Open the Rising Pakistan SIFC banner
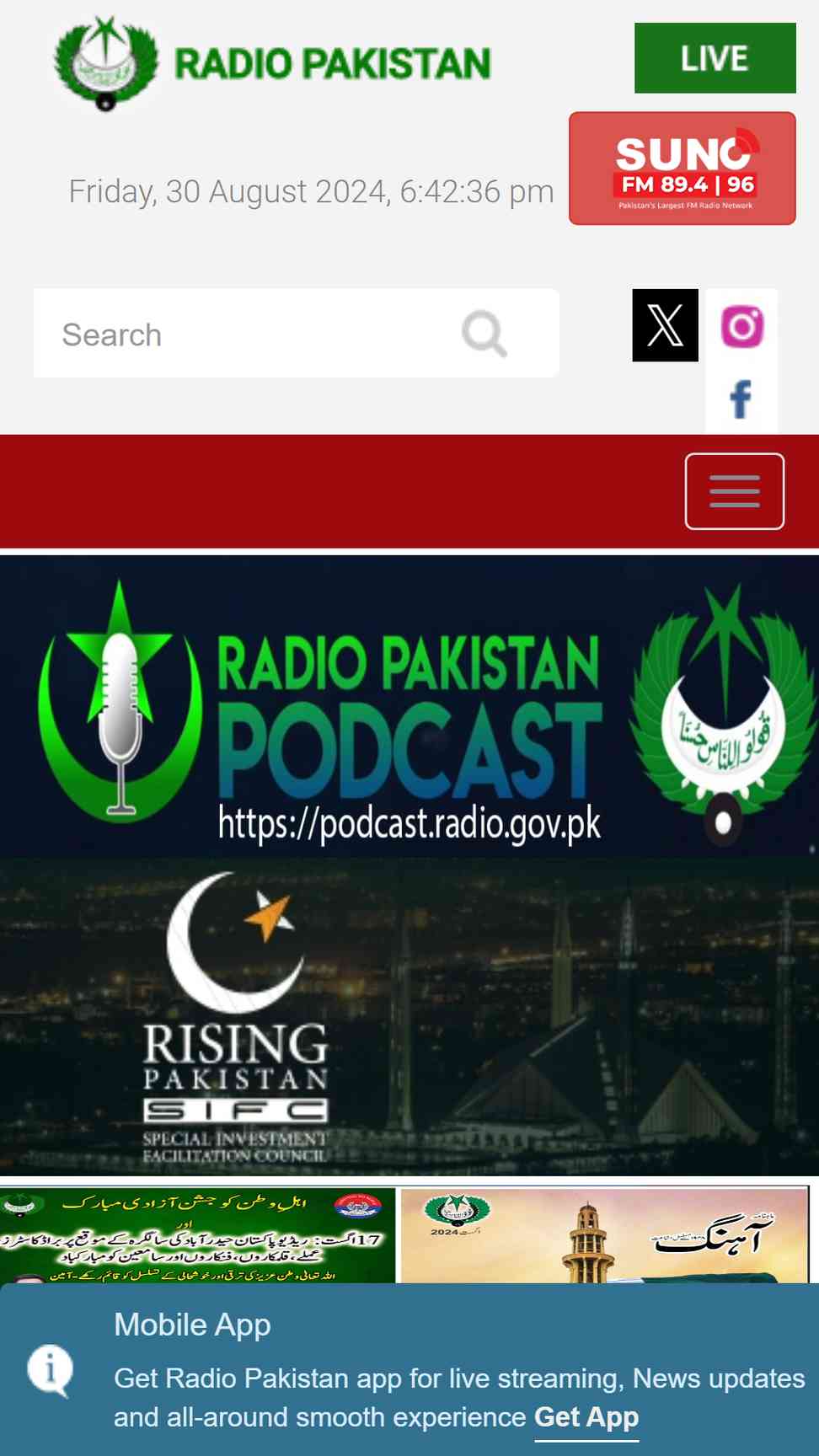The image size is (819, 1456). click(x=409, y=1017)
